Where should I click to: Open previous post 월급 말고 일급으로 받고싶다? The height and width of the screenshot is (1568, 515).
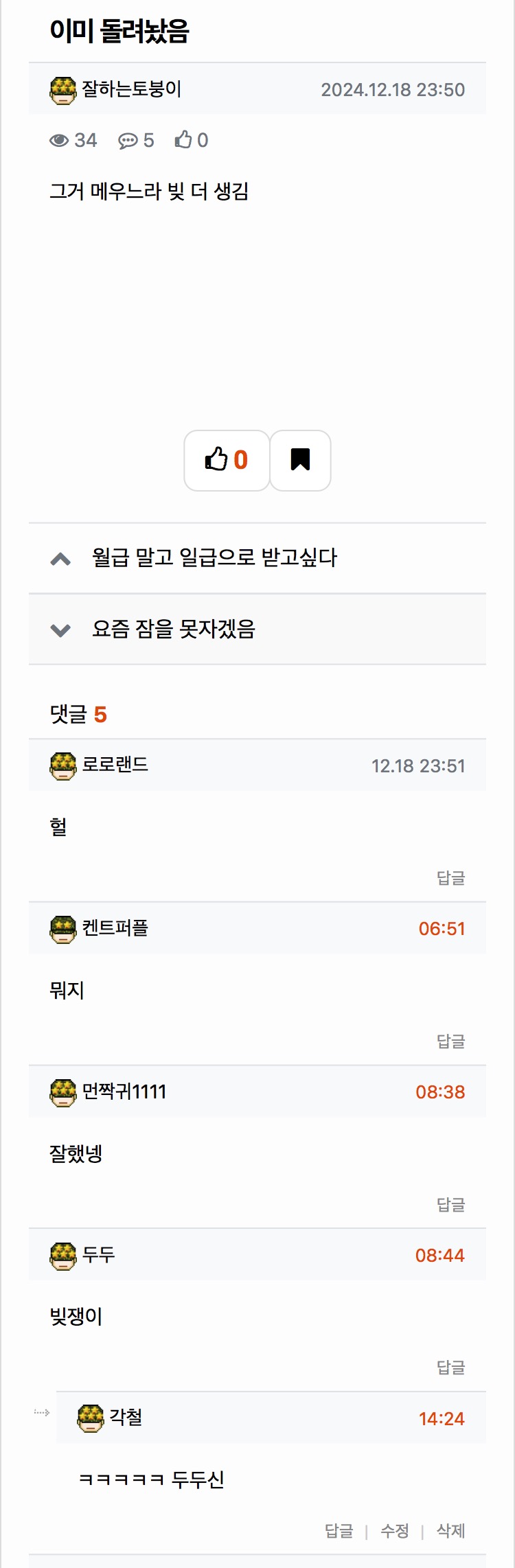(x=214, y=558)
